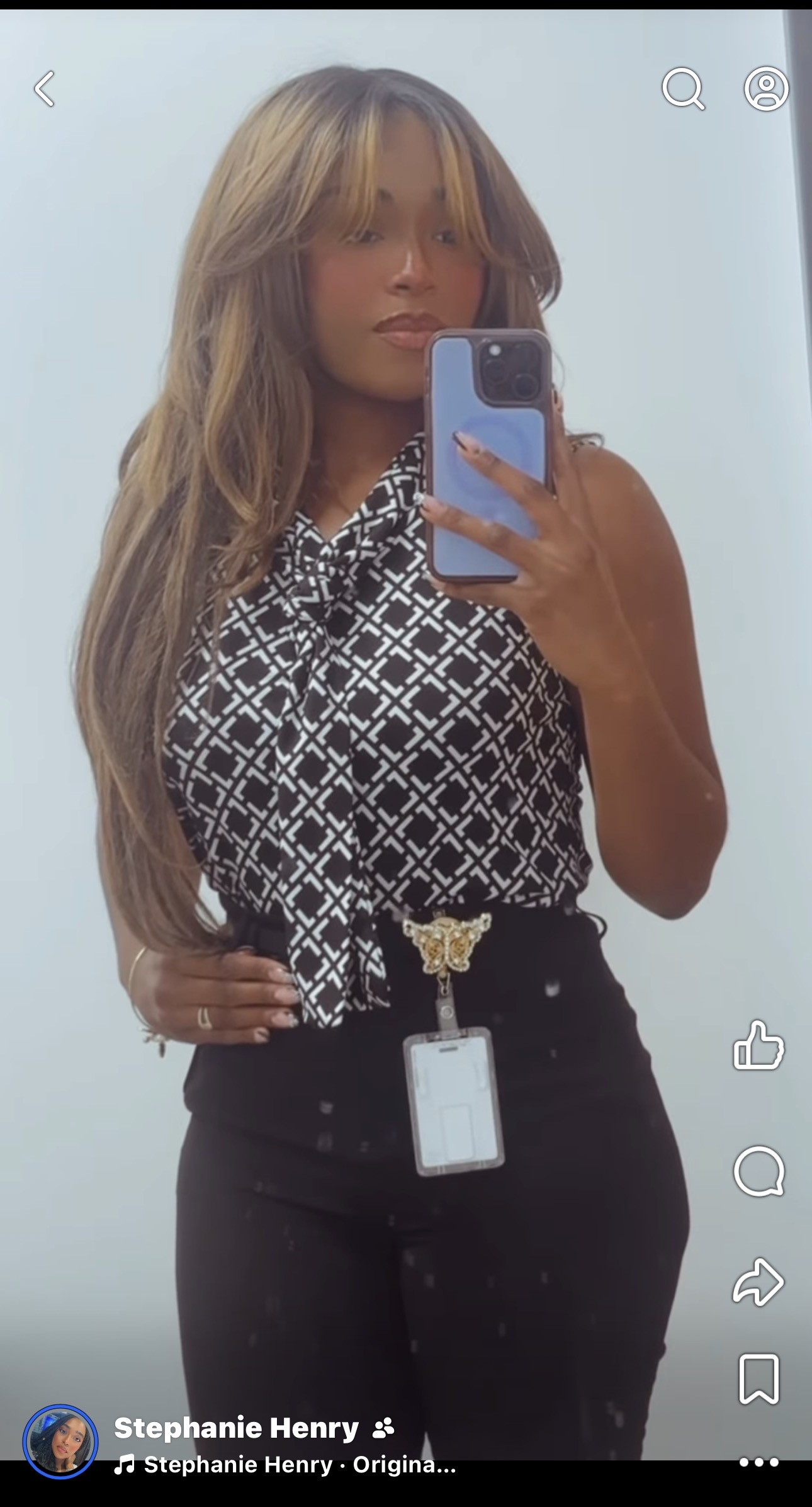This screenshot has height=1507, width=812.
Task: Save the reel with bookmark icon
Action: click(x=758, y=1379)
